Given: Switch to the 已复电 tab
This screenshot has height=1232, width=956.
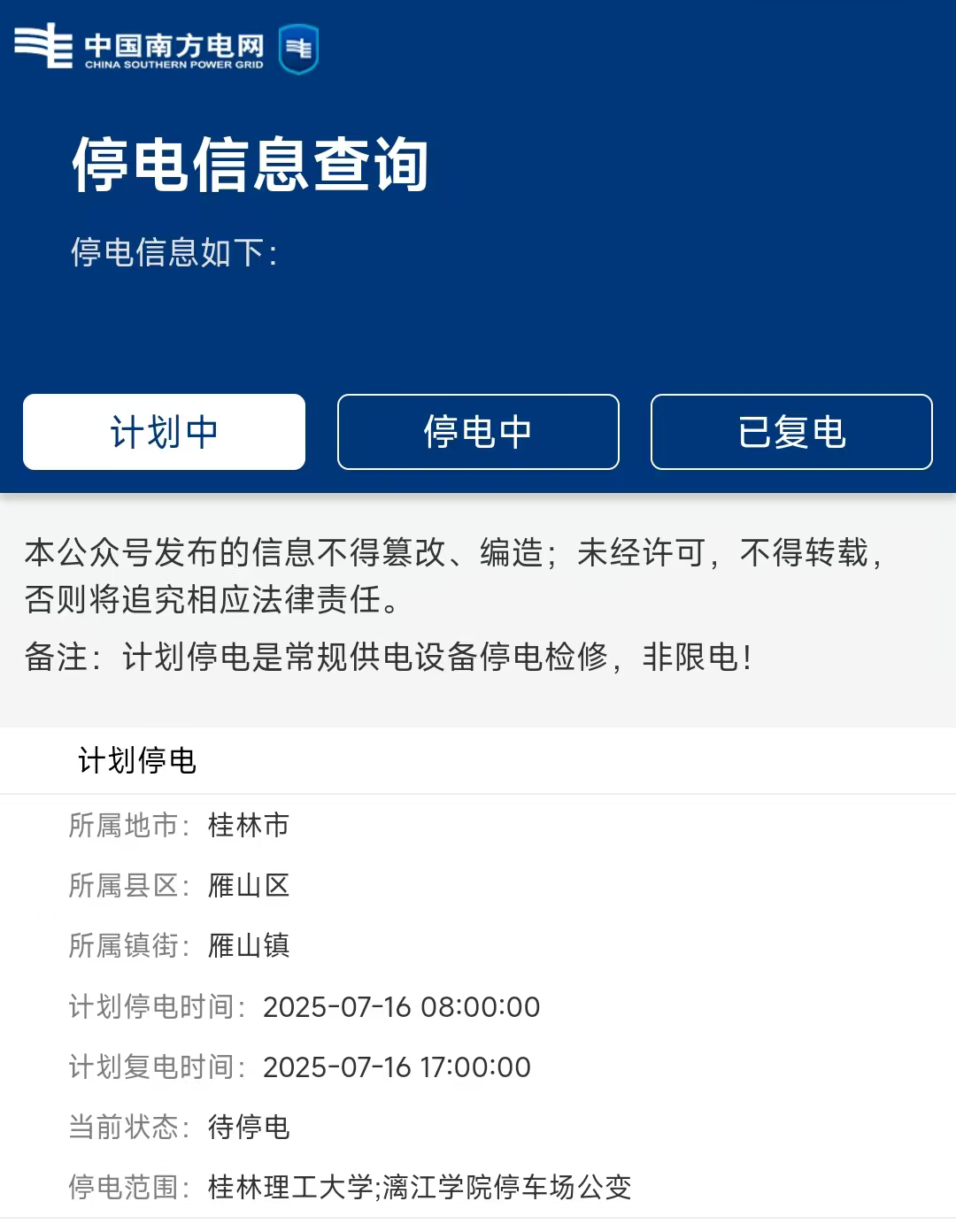Looking at the screenshot, I should 791,432.
